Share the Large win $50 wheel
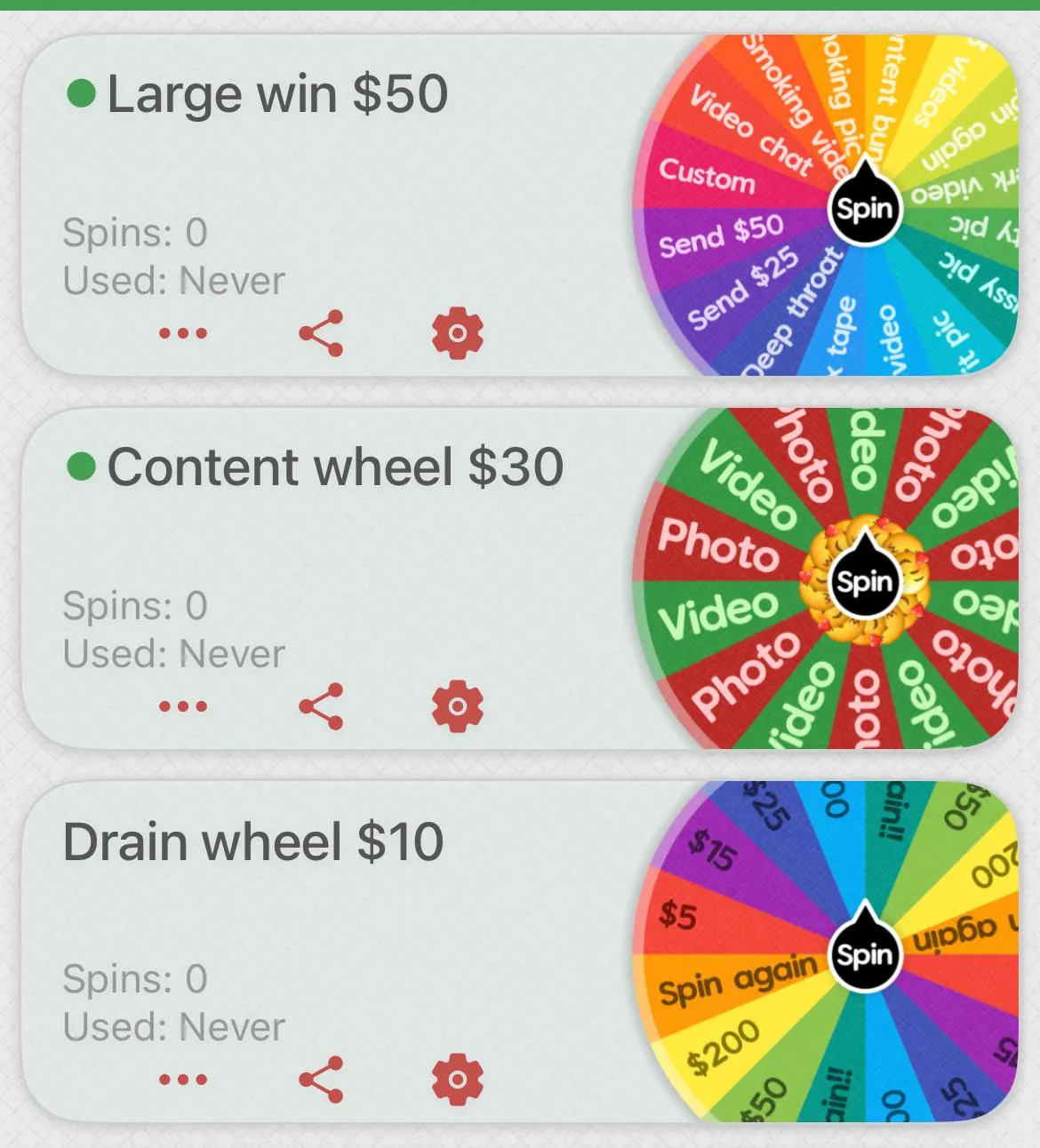1040x1148 pixels. [x=321, y=334]
